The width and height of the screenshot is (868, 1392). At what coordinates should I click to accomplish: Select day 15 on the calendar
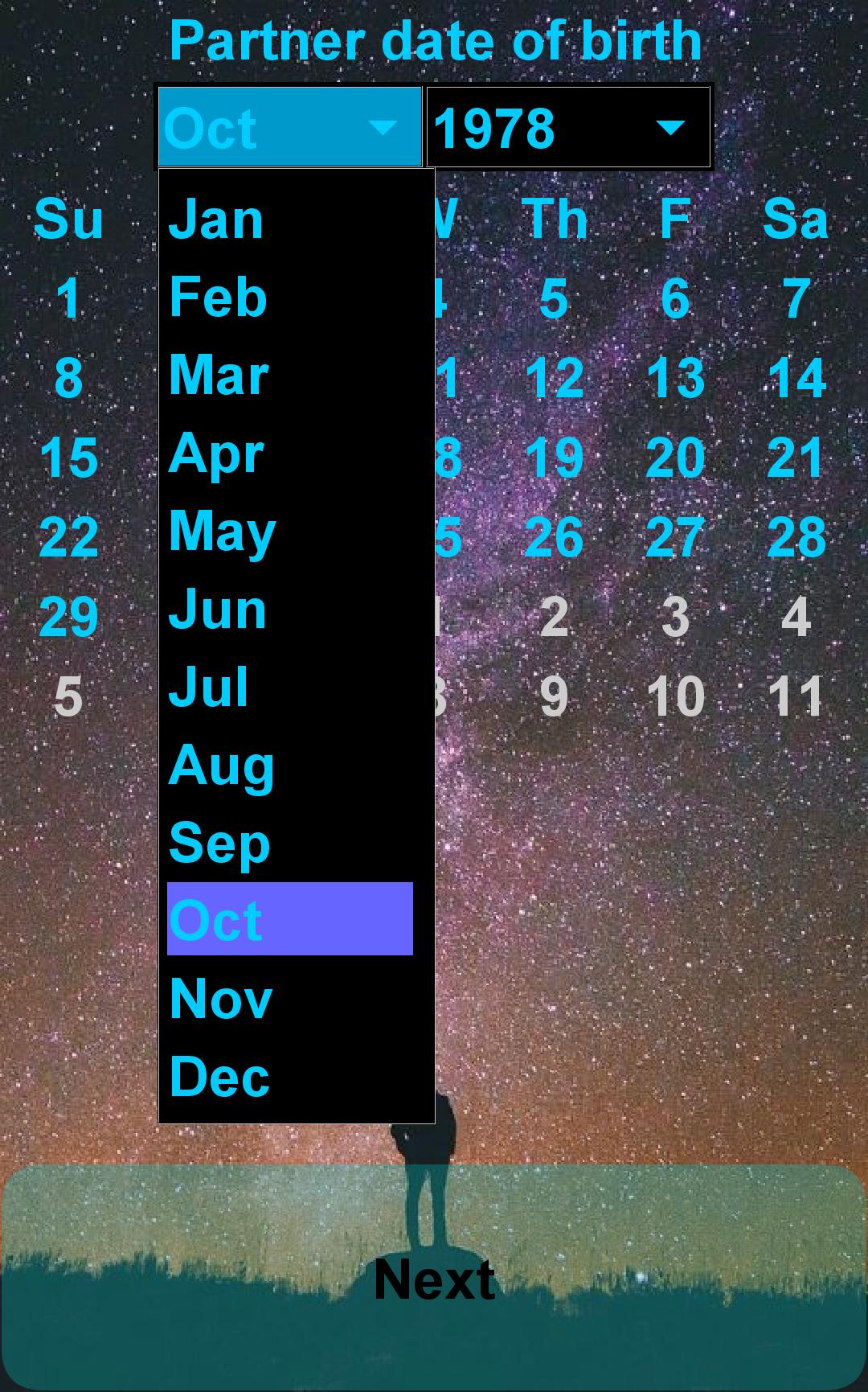[69, 458]
